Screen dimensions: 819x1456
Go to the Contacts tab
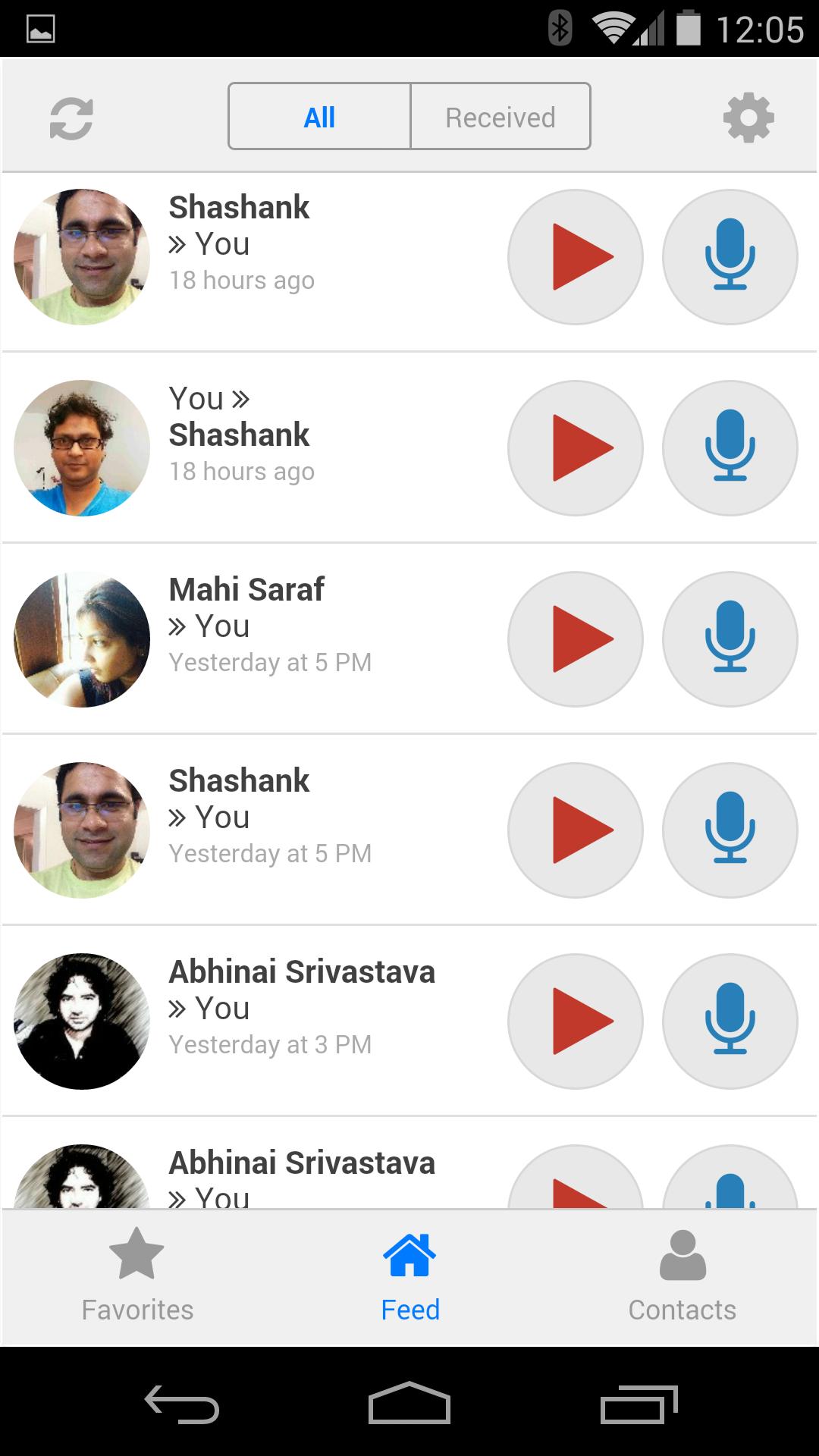click(682, 1276)
